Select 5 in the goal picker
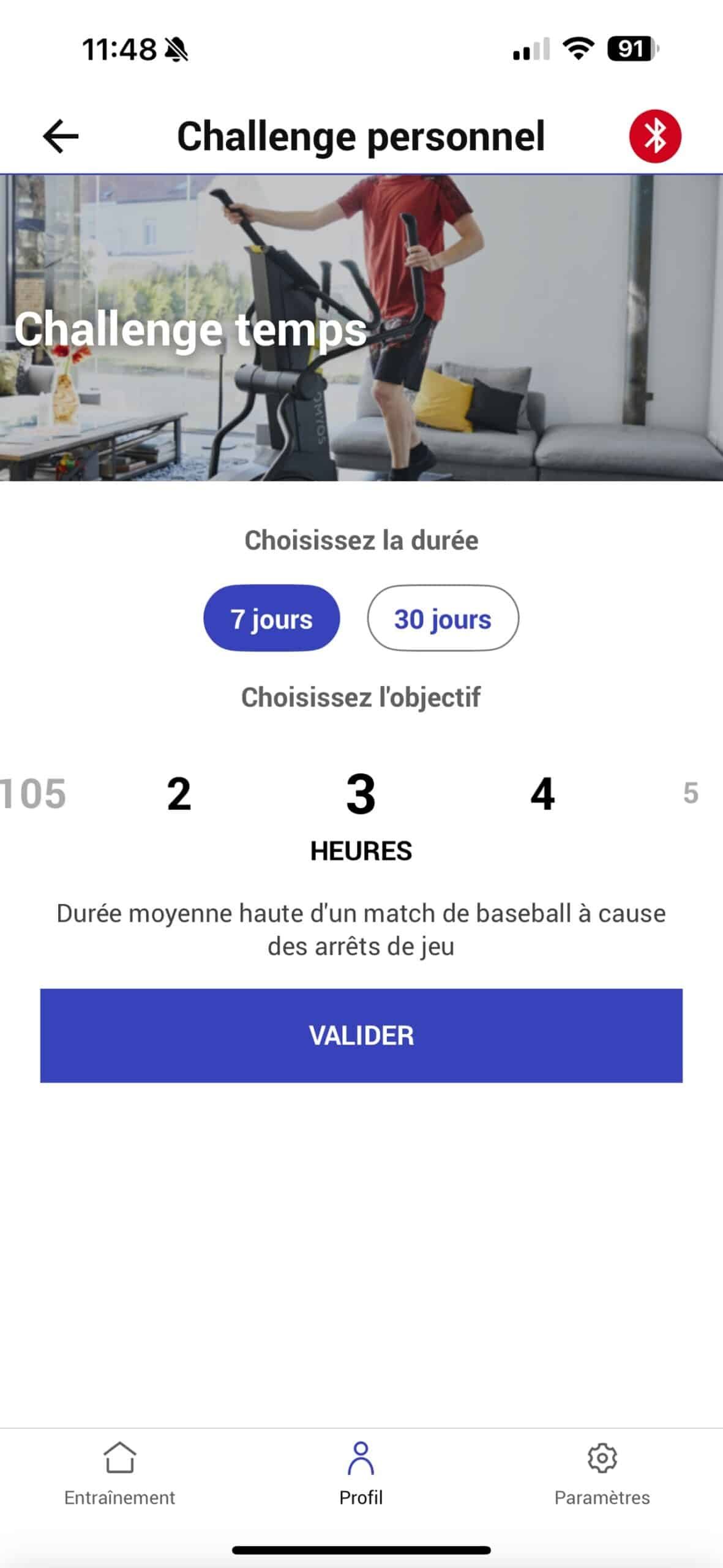Screen dimensions: 723x1568 coord(691,794)
